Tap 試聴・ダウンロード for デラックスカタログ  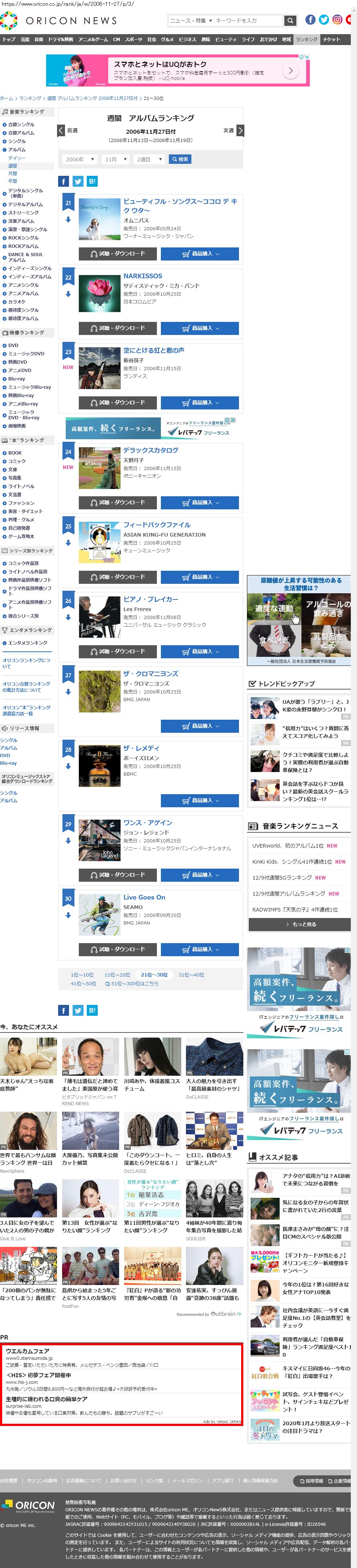(117, 502)
